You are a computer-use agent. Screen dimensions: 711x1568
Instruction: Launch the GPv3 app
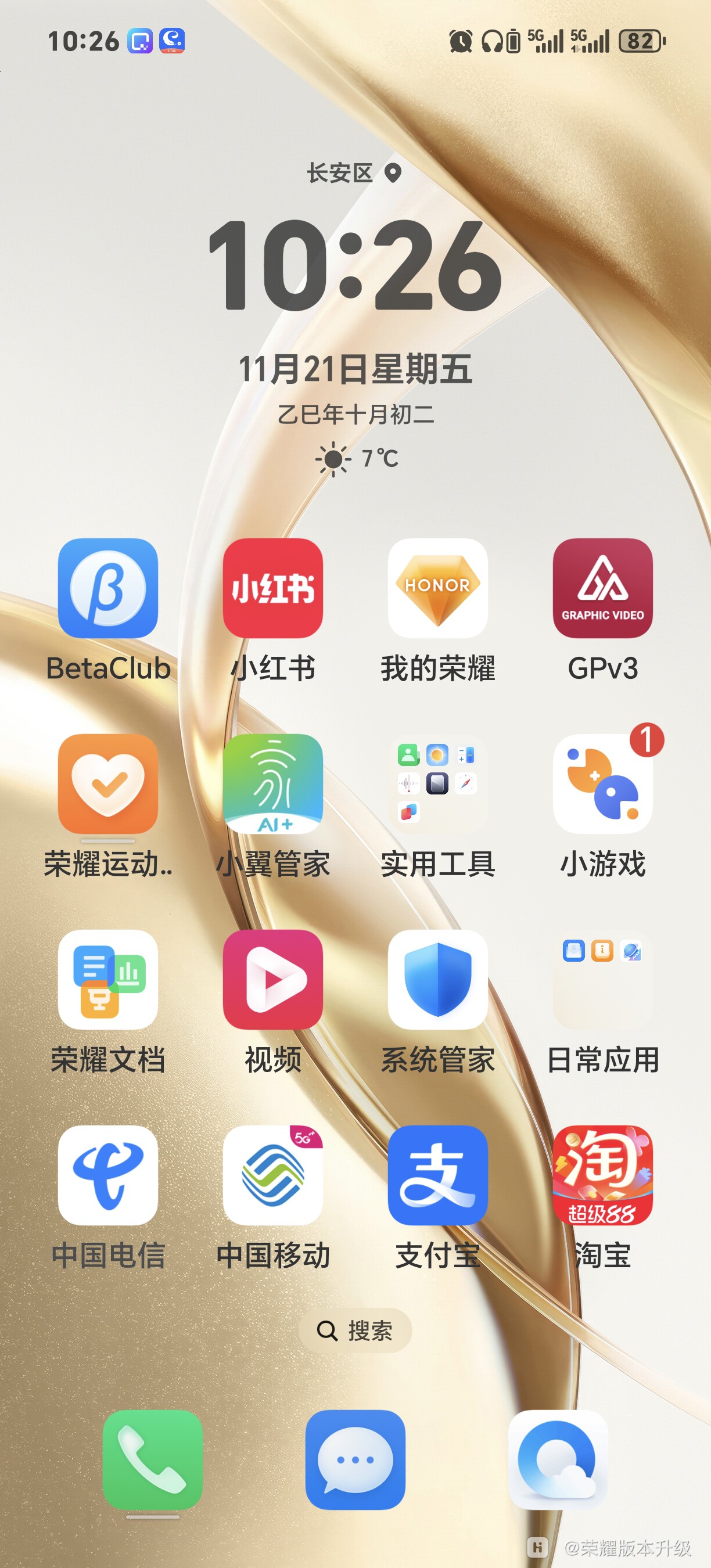[602, 588]
